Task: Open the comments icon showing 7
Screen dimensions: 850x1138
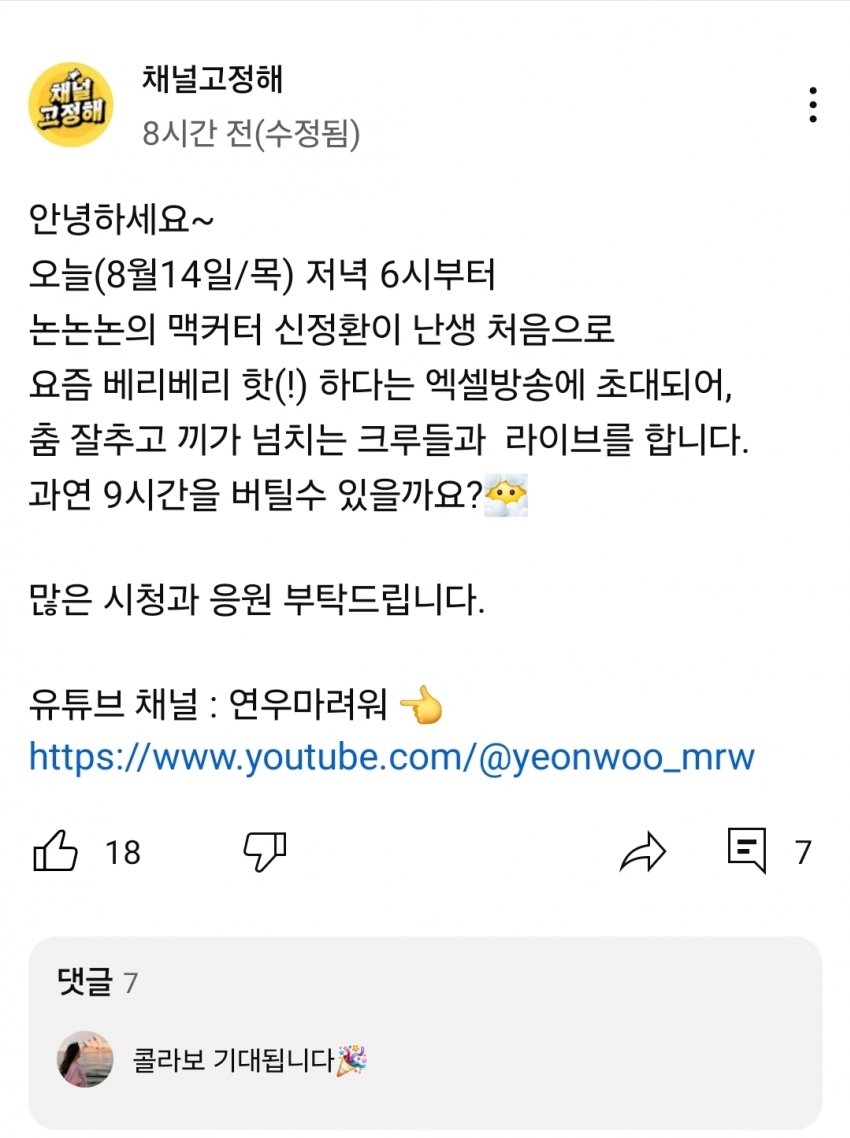Action: click(746, 851)
